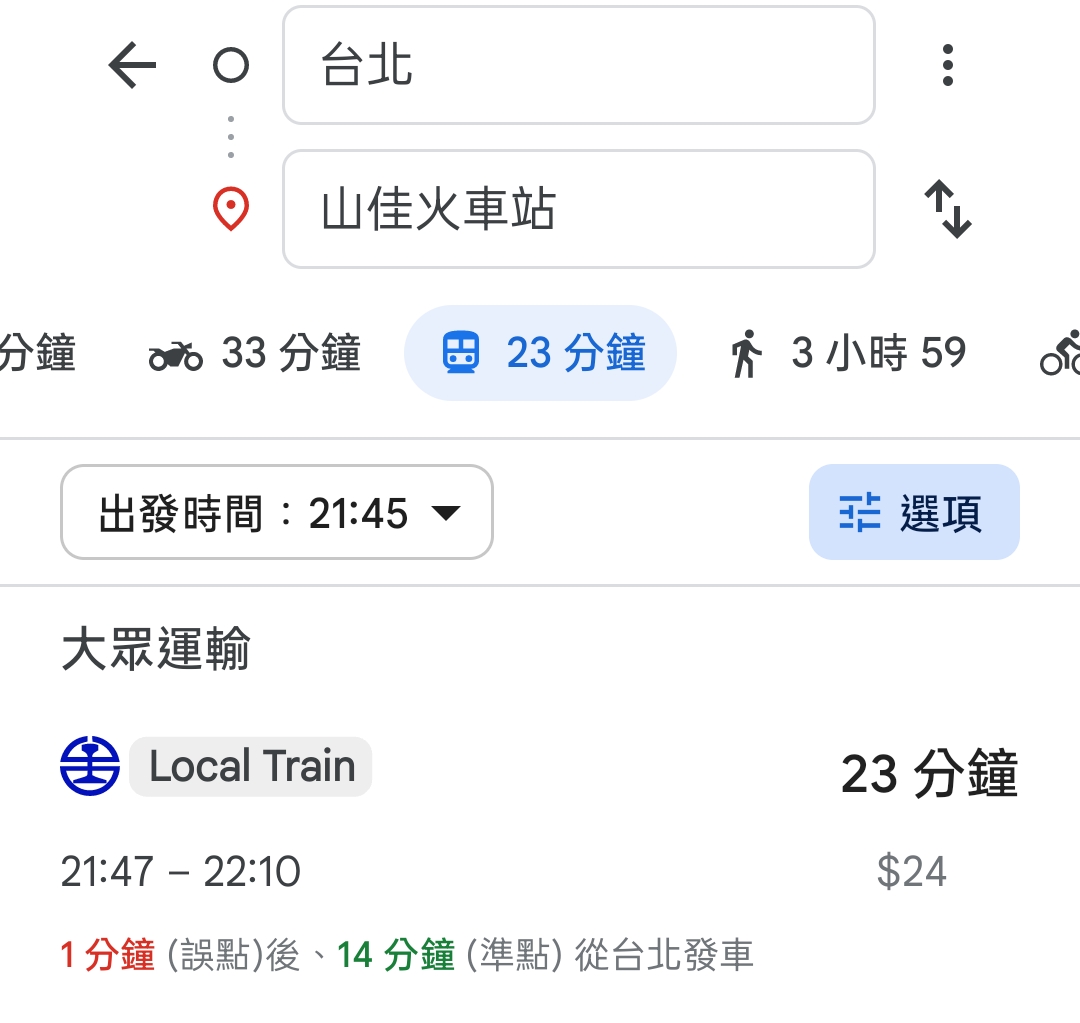Screen dimensions: 1080x1023
Task: Switch to motorcycle mode 33 分鐘
Action: (255, 353)
